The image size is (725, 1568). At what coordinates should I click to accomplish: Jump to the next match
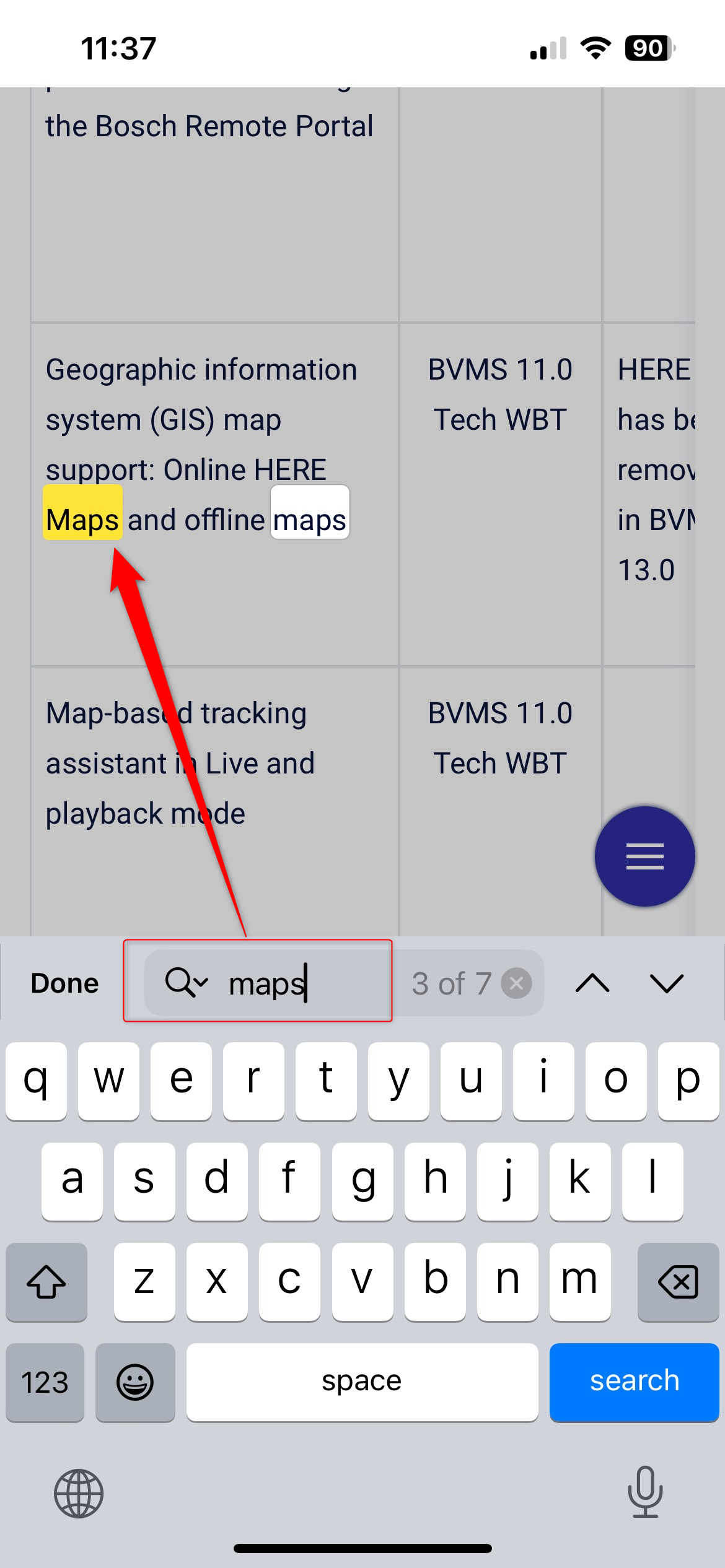pyautogui.click(x=667, y=983)
